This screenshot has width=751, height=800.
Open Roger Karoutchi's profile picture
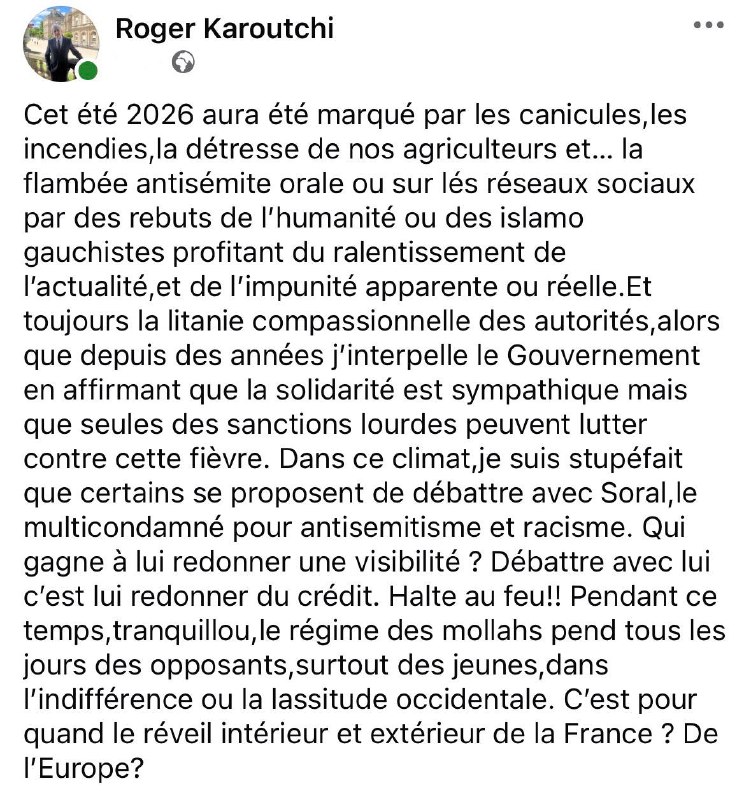tap(61, 44)
